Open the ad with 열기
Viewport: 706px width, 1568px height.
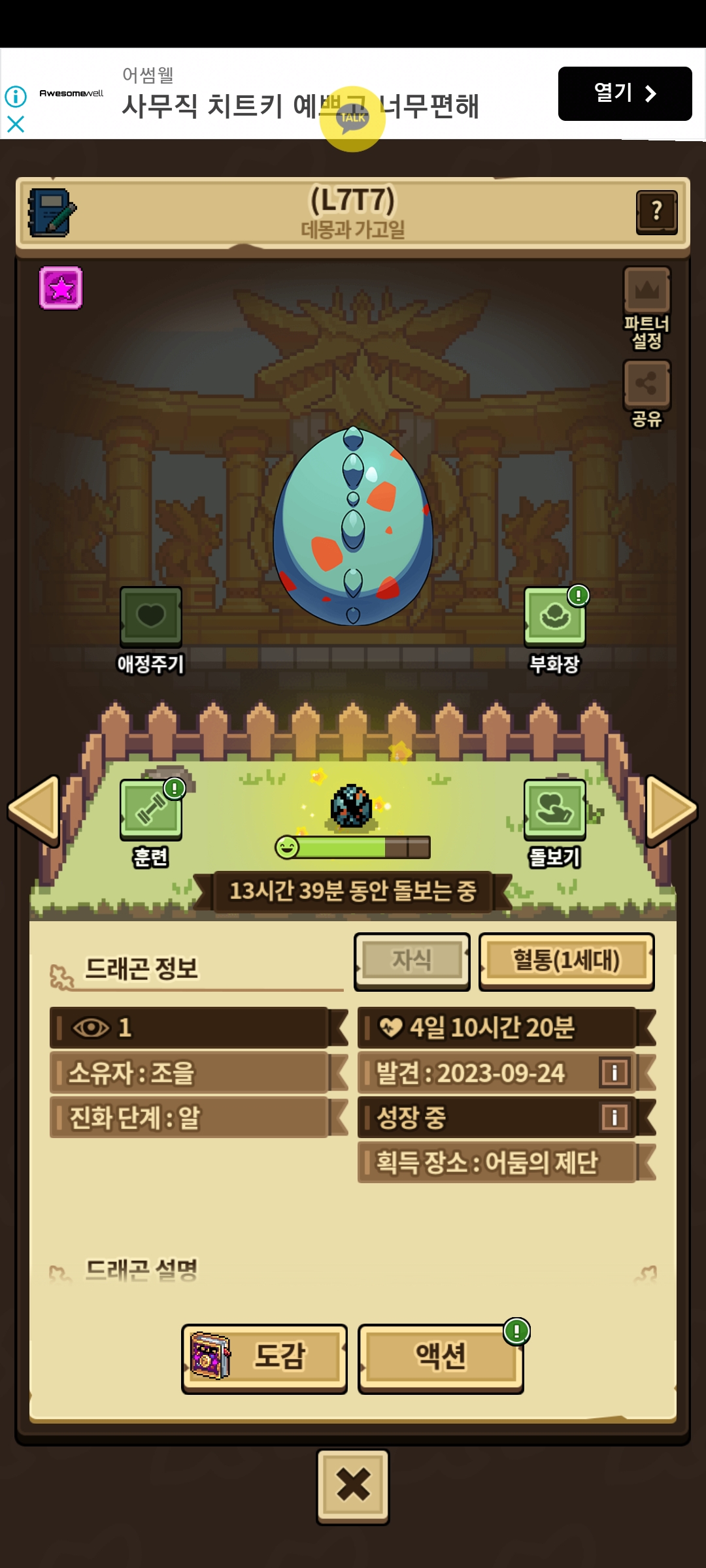pyautogui.click(x=624, y=93)
